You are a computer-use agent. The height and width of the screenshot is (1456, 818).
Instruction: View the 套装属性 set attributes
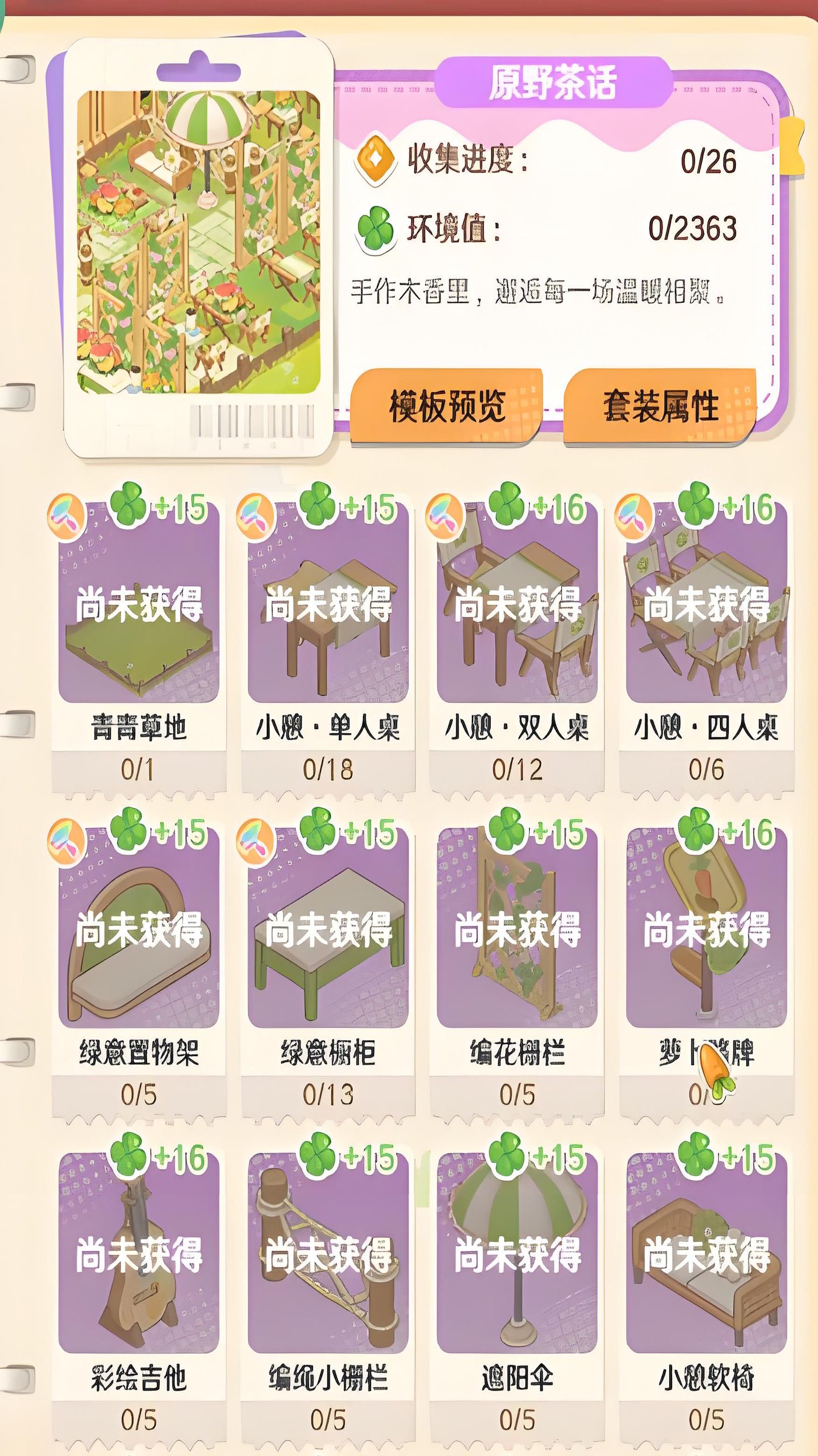coord(660,406)
